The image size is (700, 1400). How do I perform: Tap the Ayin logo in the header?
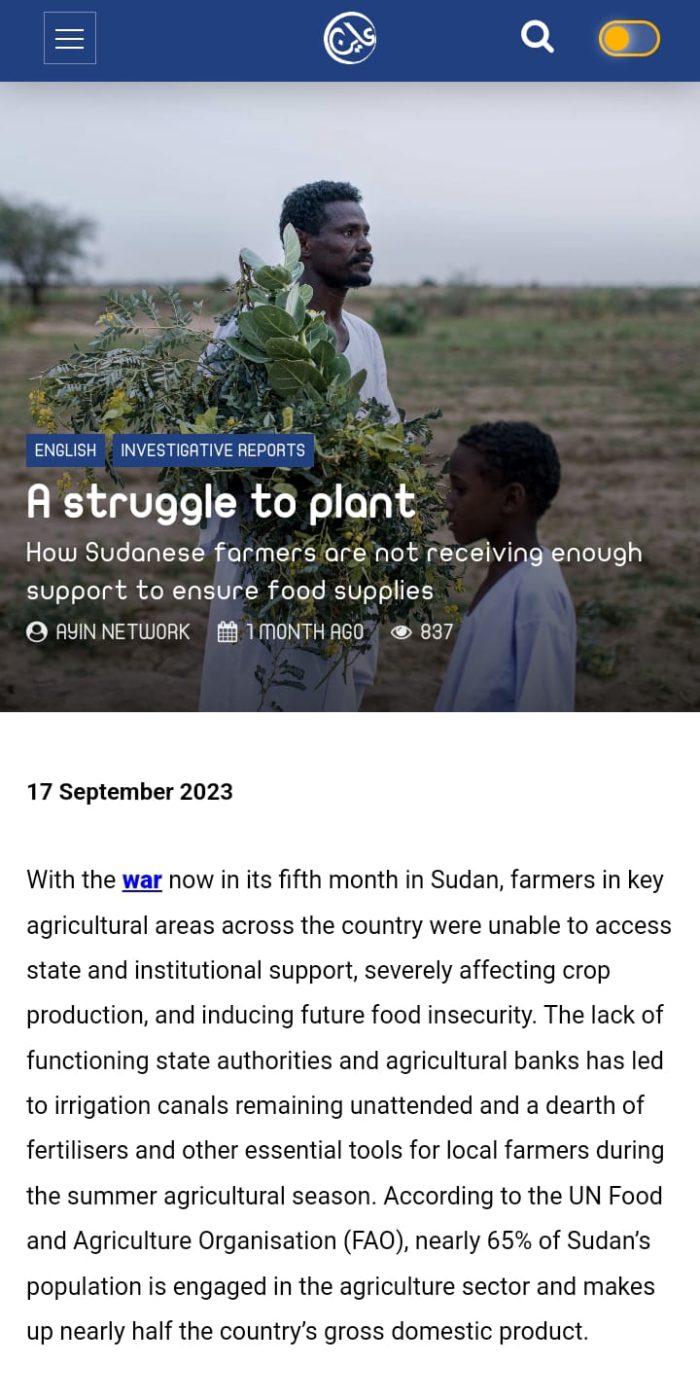[x=350, y=38]
